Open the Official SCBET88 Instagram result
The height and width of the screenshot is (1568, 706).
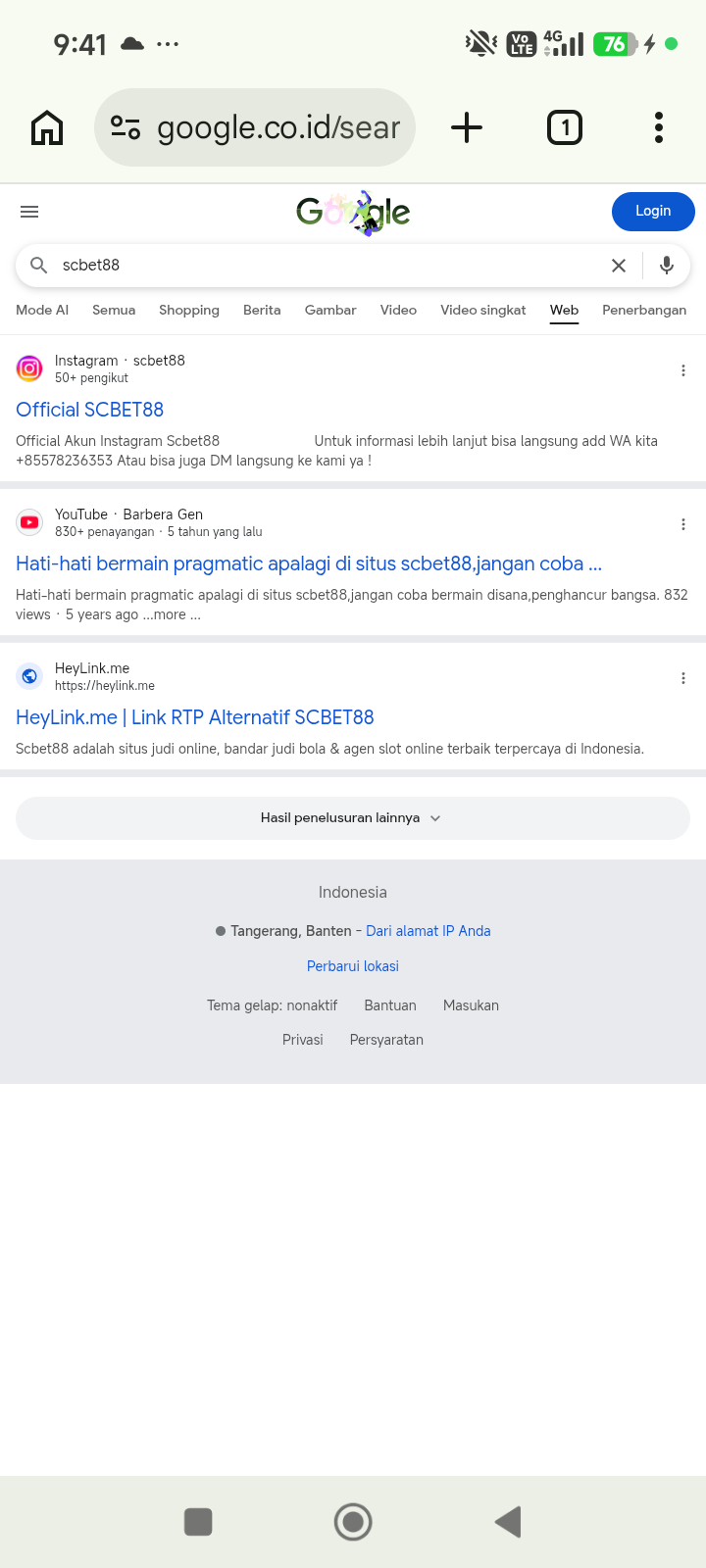coord(90,410)
